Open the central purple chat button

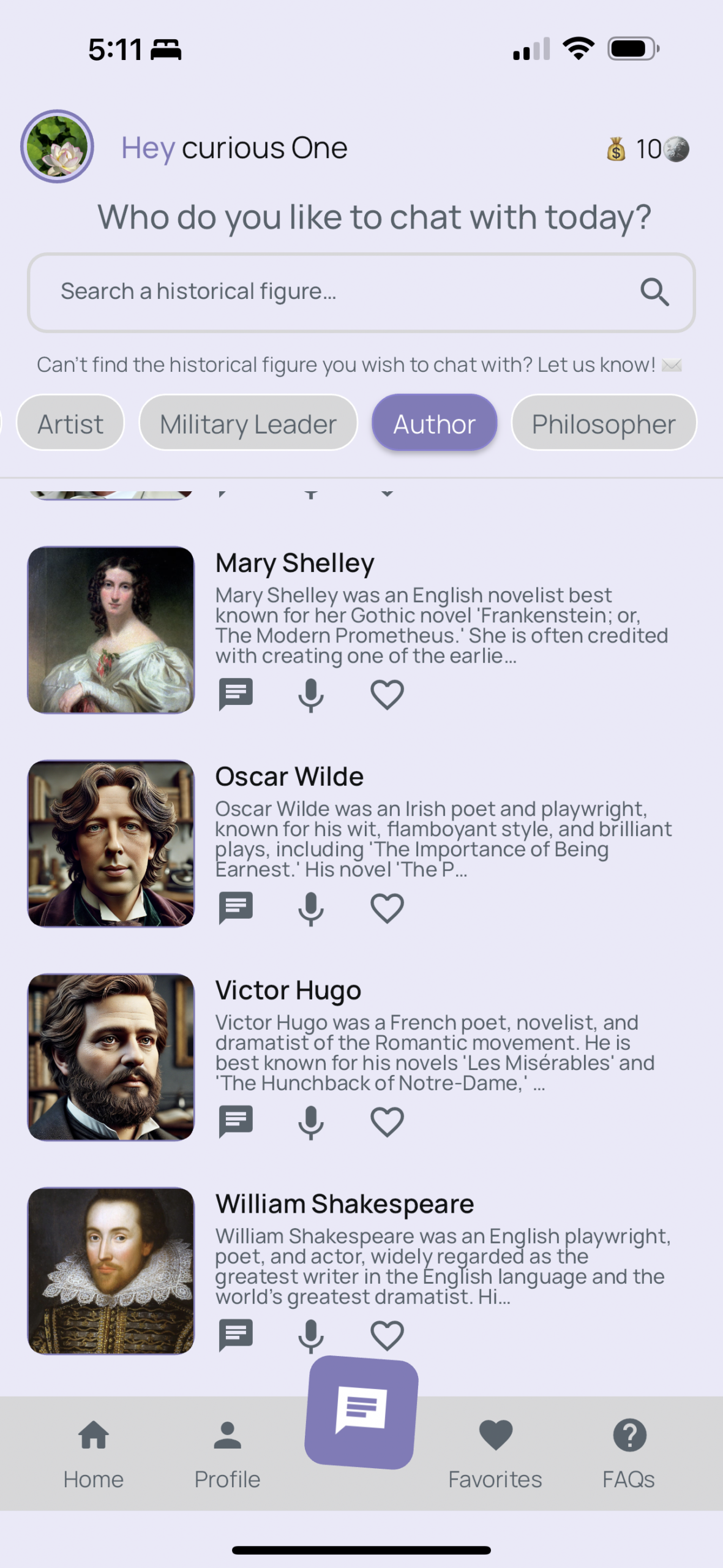[361, 1412]
